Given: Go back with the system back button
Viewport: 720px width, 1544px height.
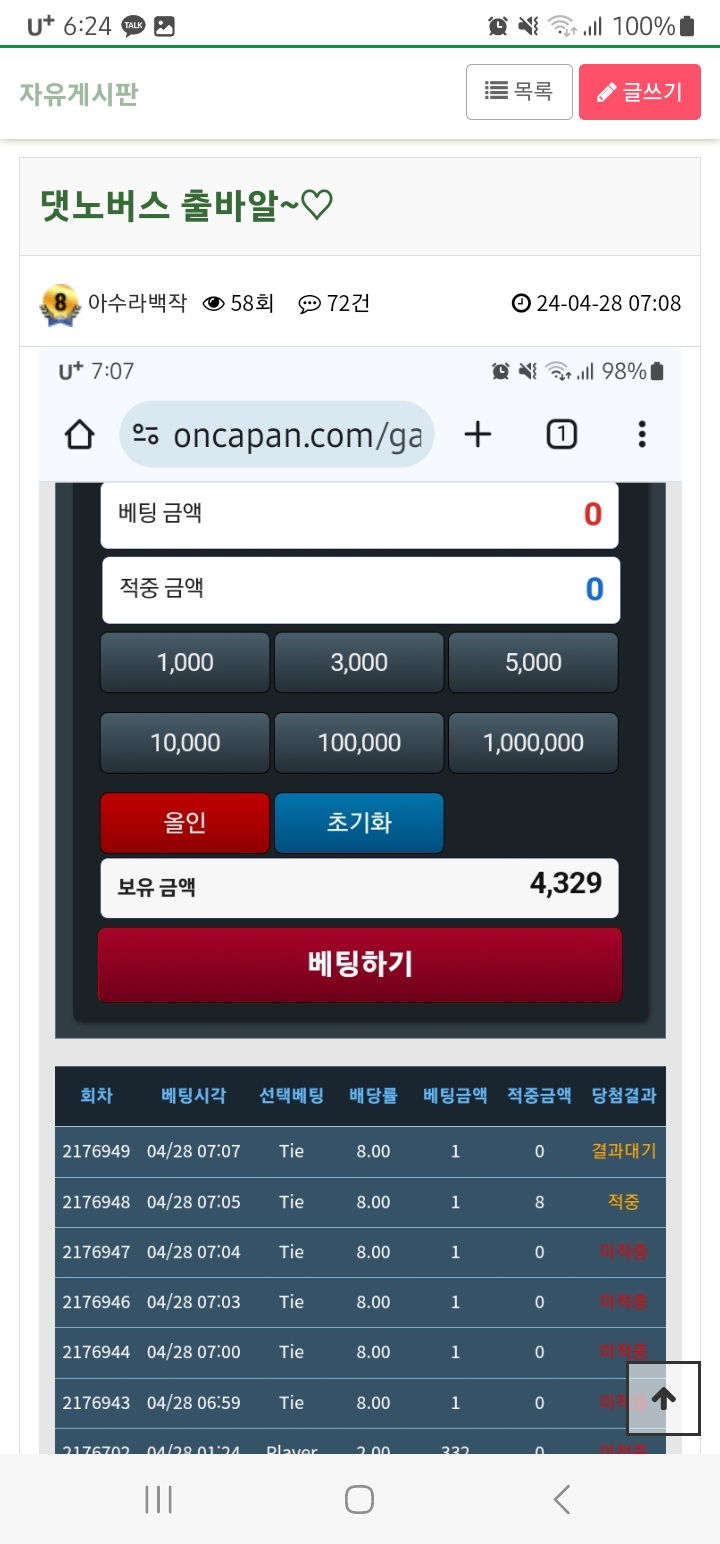Looking at the screenshot, I should pos(561,1499).
